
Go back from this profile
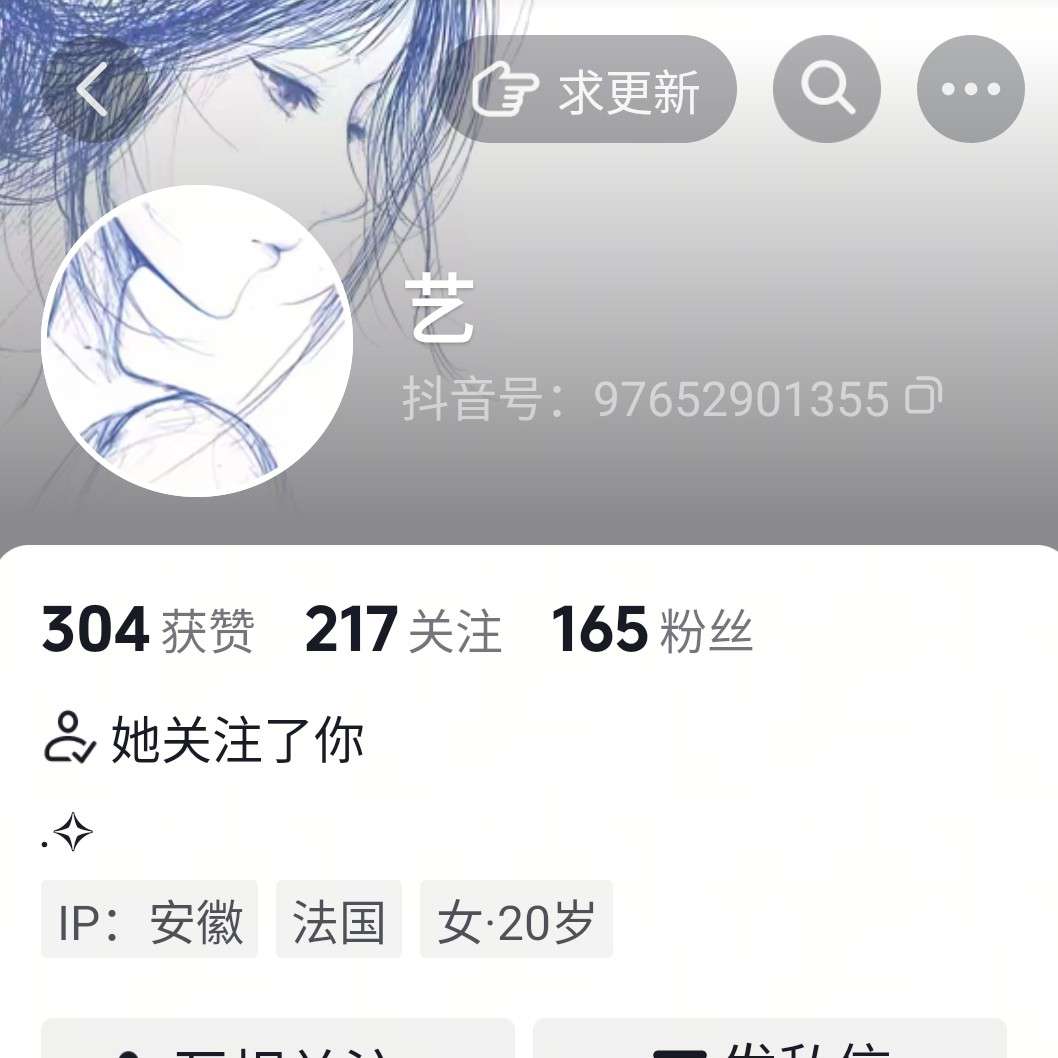[x=93, y=90]
